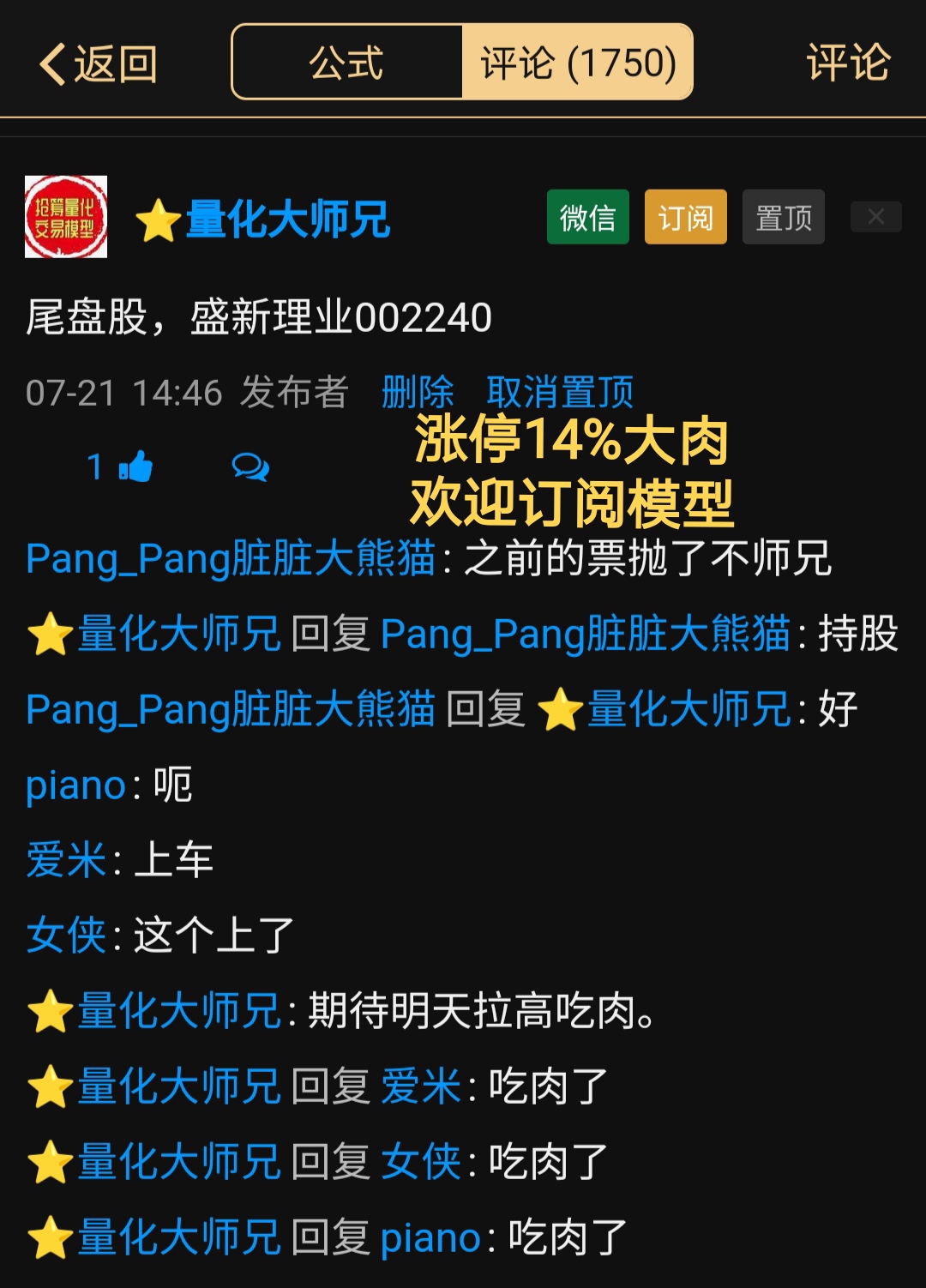The width and height of the screenshot is (926, 1288).
Task: Tap the green 微信 button
Action: tap(588, 218)
